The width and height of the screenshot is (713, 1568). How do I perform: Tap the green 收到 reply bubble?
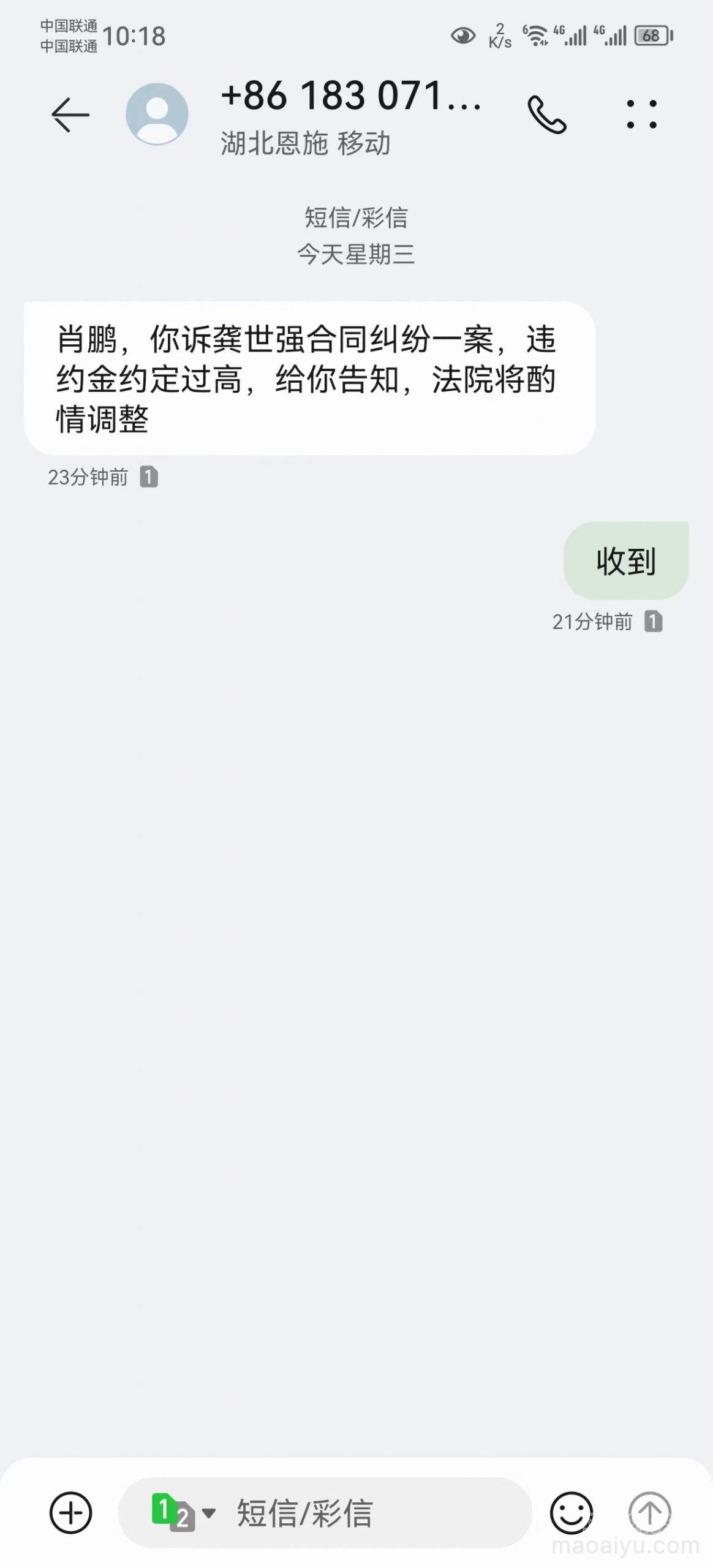[x=625, y=559]
